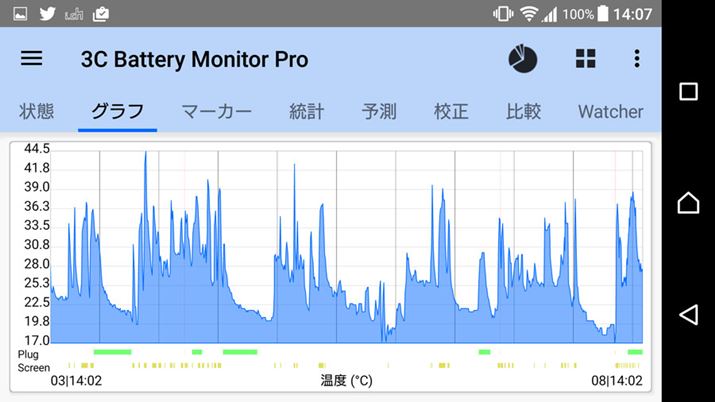Select the グラフ tab
Screen dimensions: 715x402
(117, 111)
